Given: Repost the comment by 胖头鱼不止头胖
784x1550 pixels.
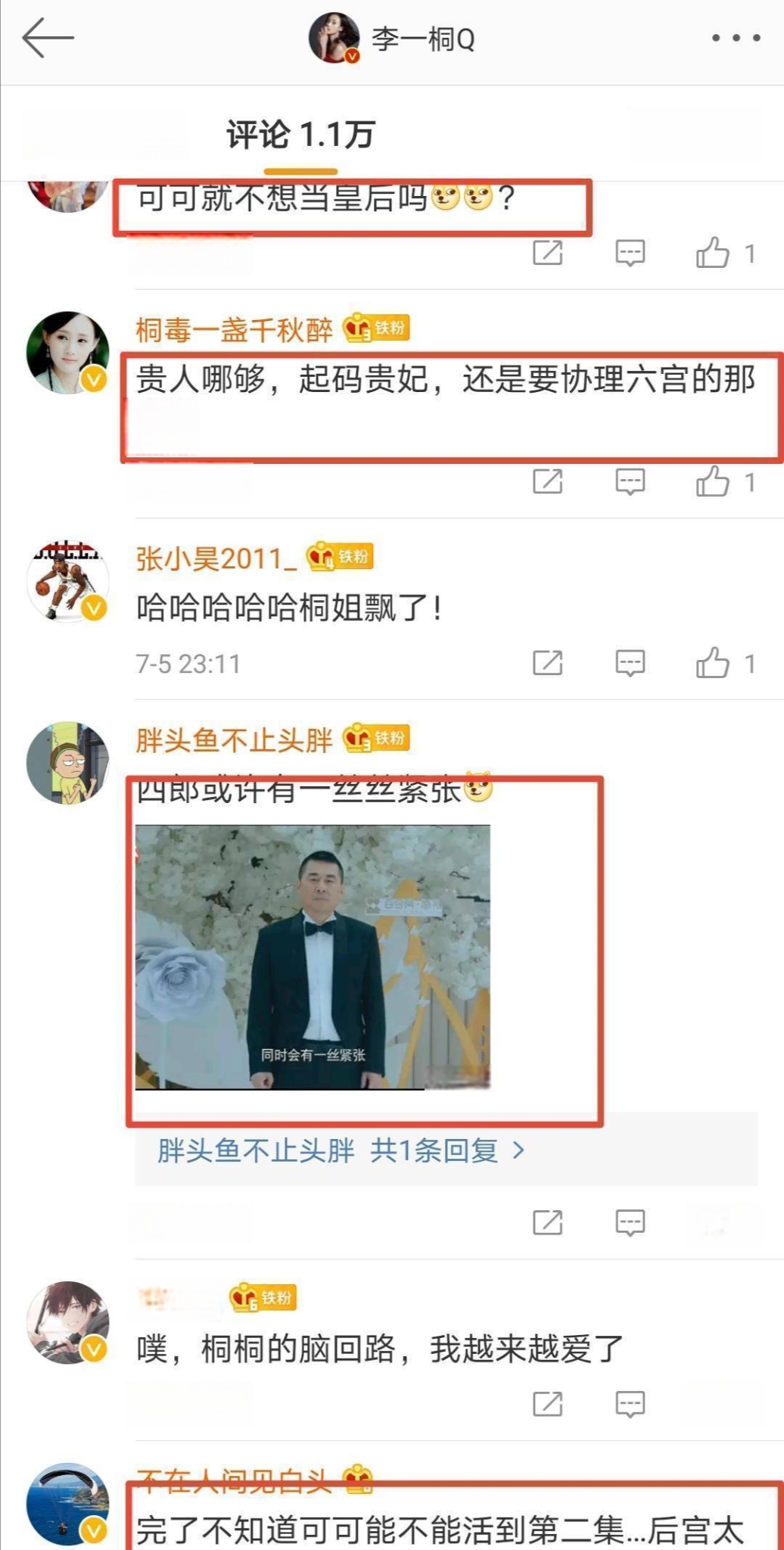Looking at the screenshot, I should (x=547, y=1222).
